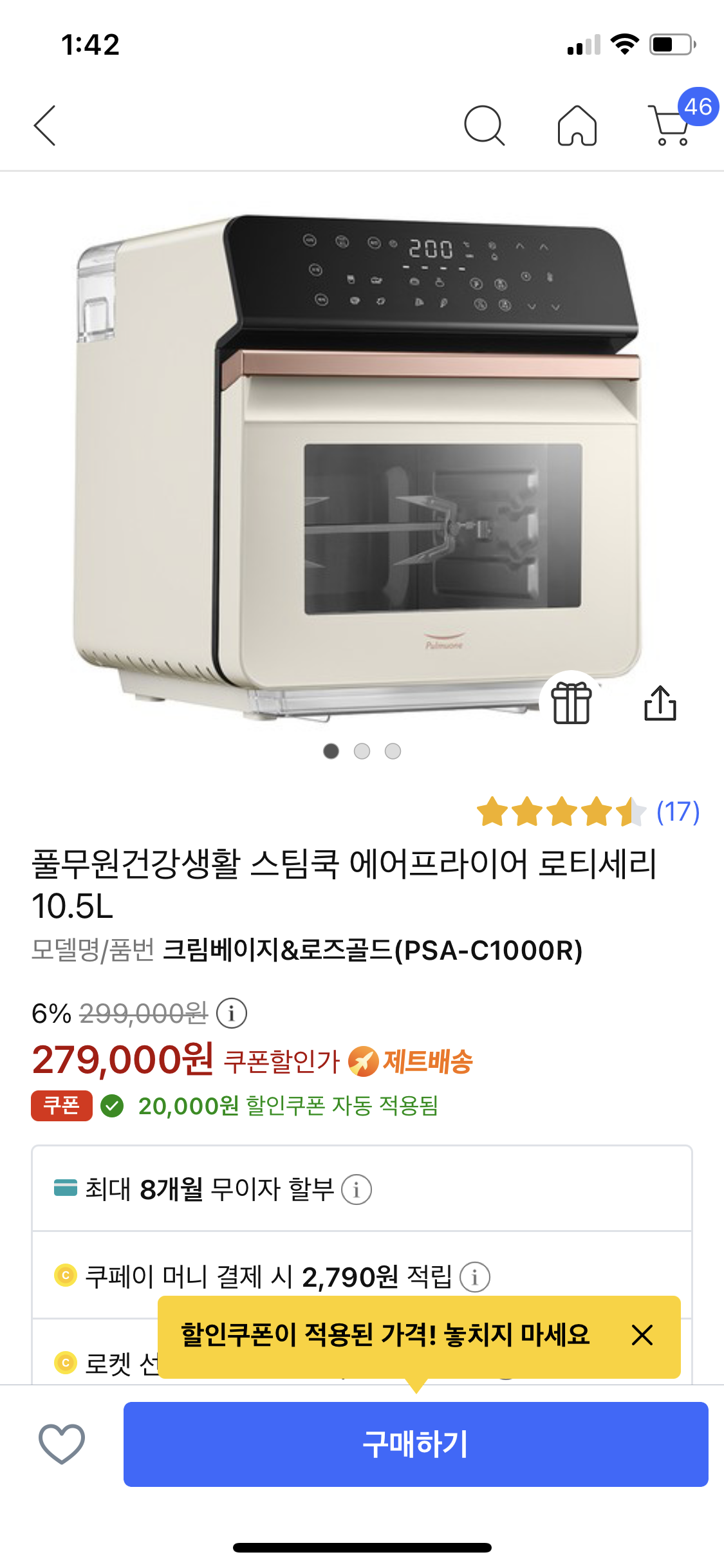Show info about the 299,000원 original price
The width and height of the screenshot is (724, 1568).
[232, 1013]
